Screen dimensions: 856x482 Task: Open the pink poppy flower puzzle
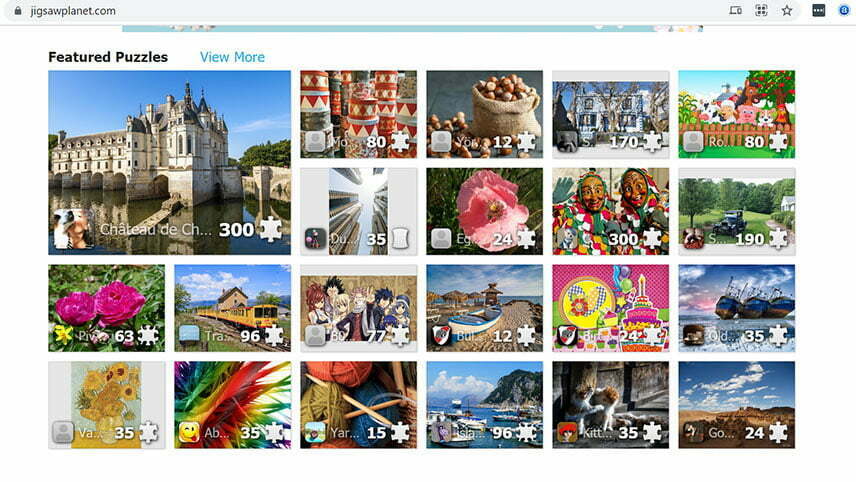pos(484,205)
